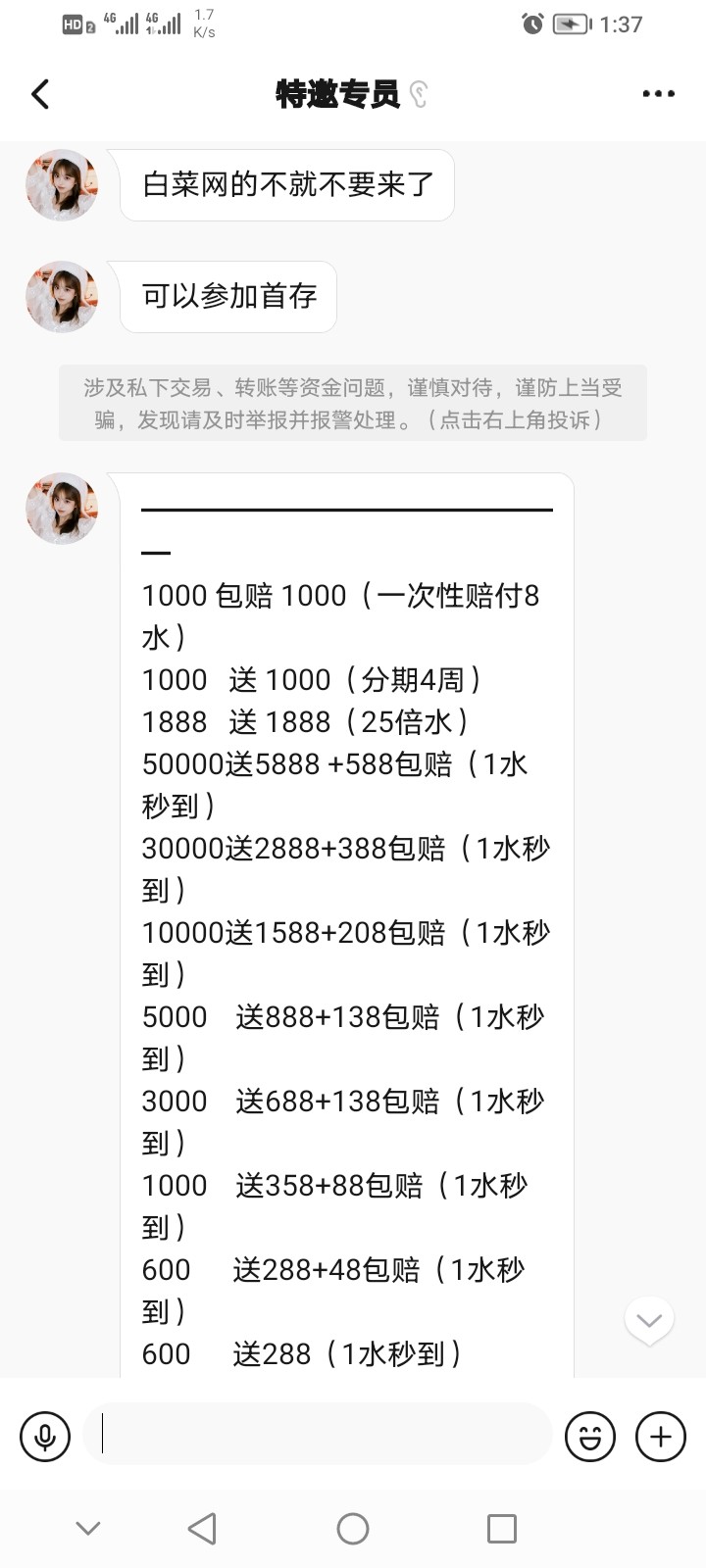Open the avatar beside 白菜网的不就不要来了

[62, 185]
